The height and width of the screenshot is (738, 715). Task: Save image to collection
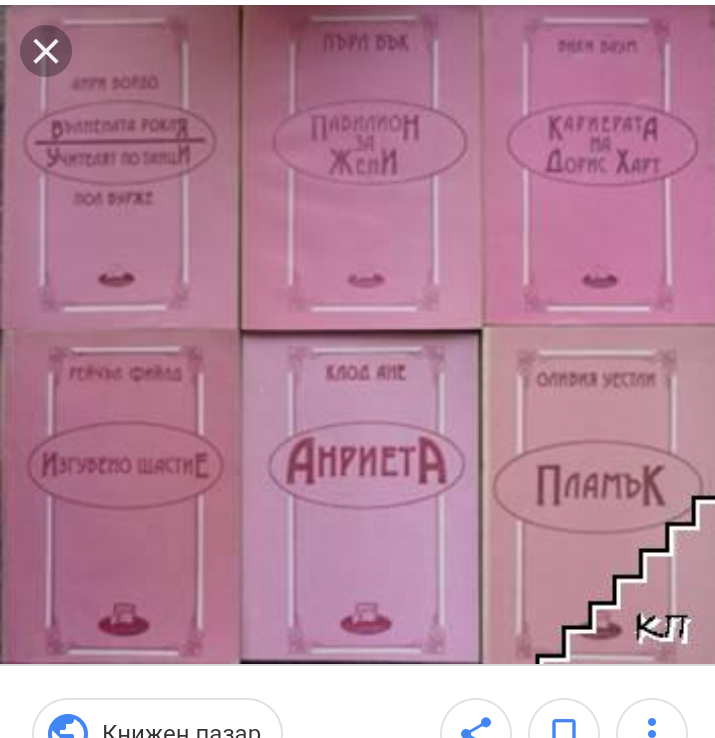pyautogui.click(x=563, y=718)
